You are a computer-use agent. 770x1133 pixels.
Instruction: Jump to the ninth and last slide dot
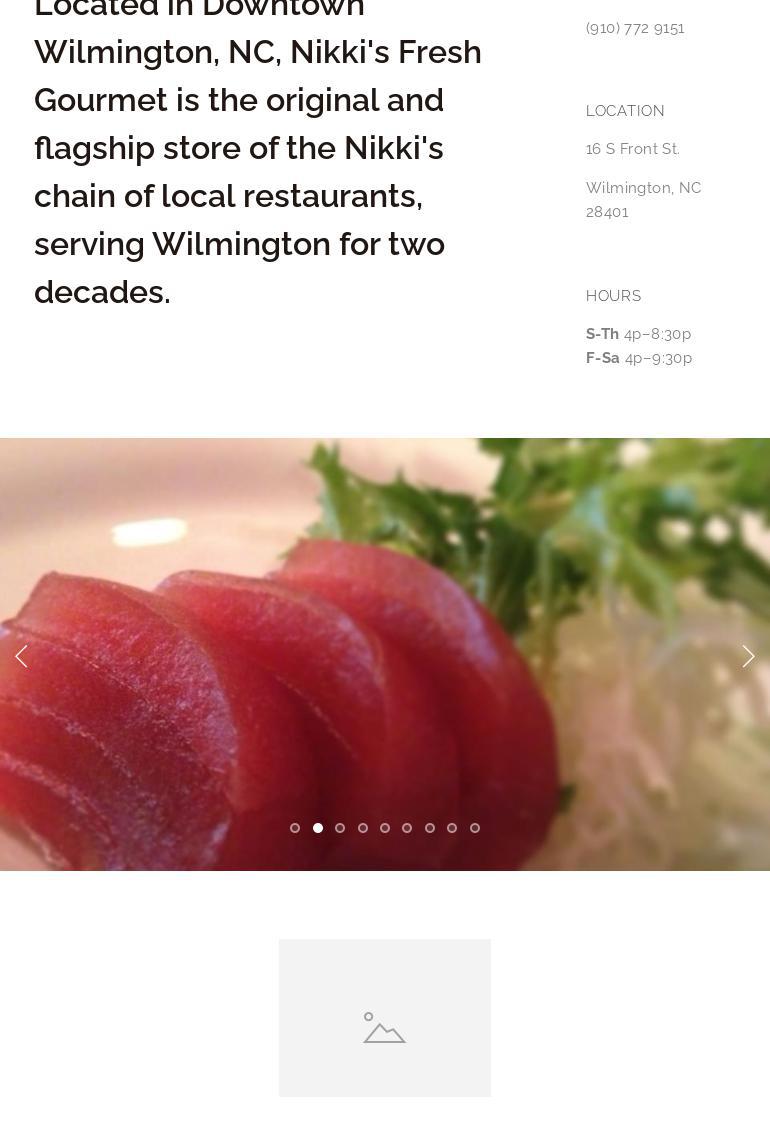click(x=475, y=828)
